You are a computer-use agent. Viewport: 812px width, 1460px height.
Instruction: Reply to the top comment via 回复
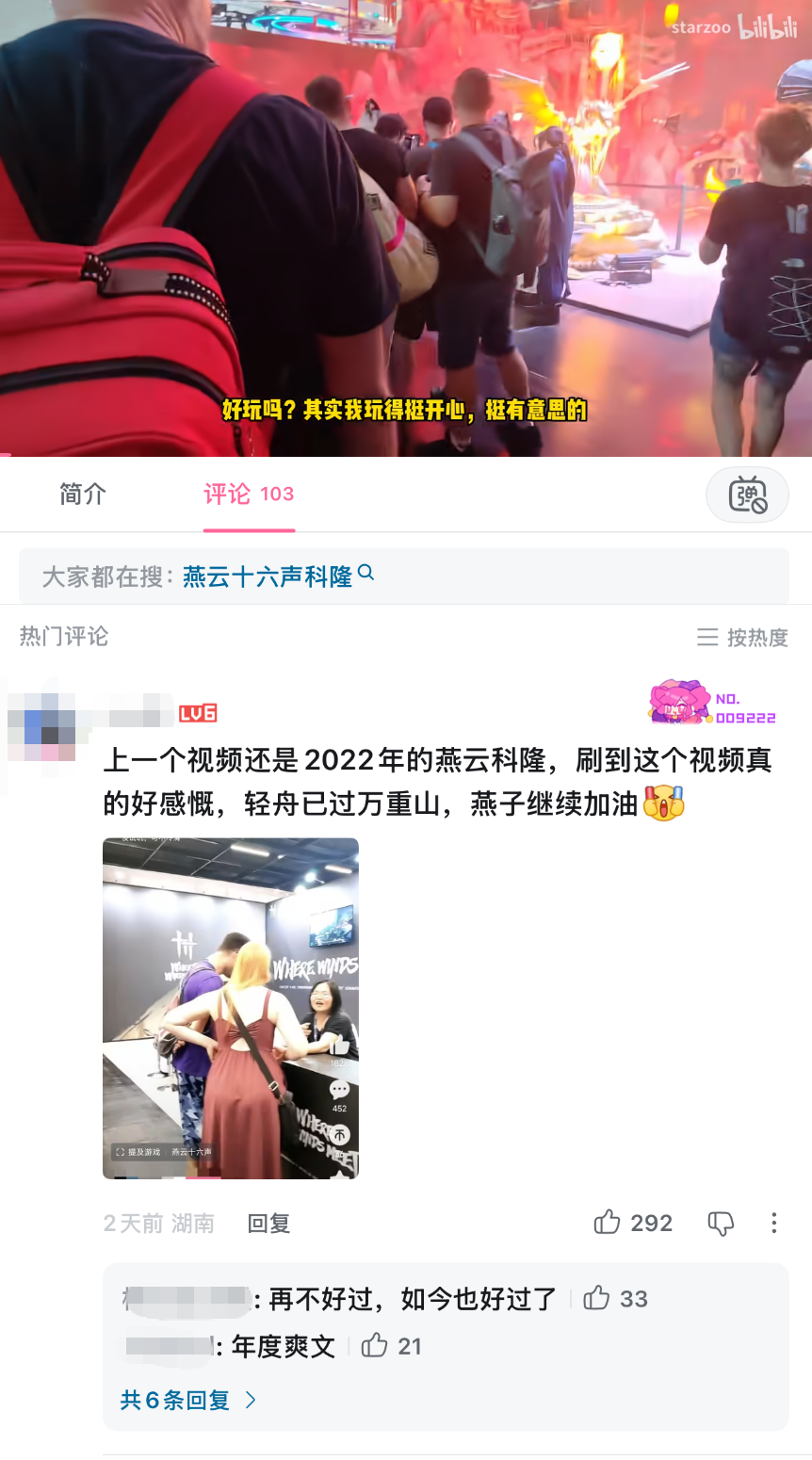pos(268,1223)
